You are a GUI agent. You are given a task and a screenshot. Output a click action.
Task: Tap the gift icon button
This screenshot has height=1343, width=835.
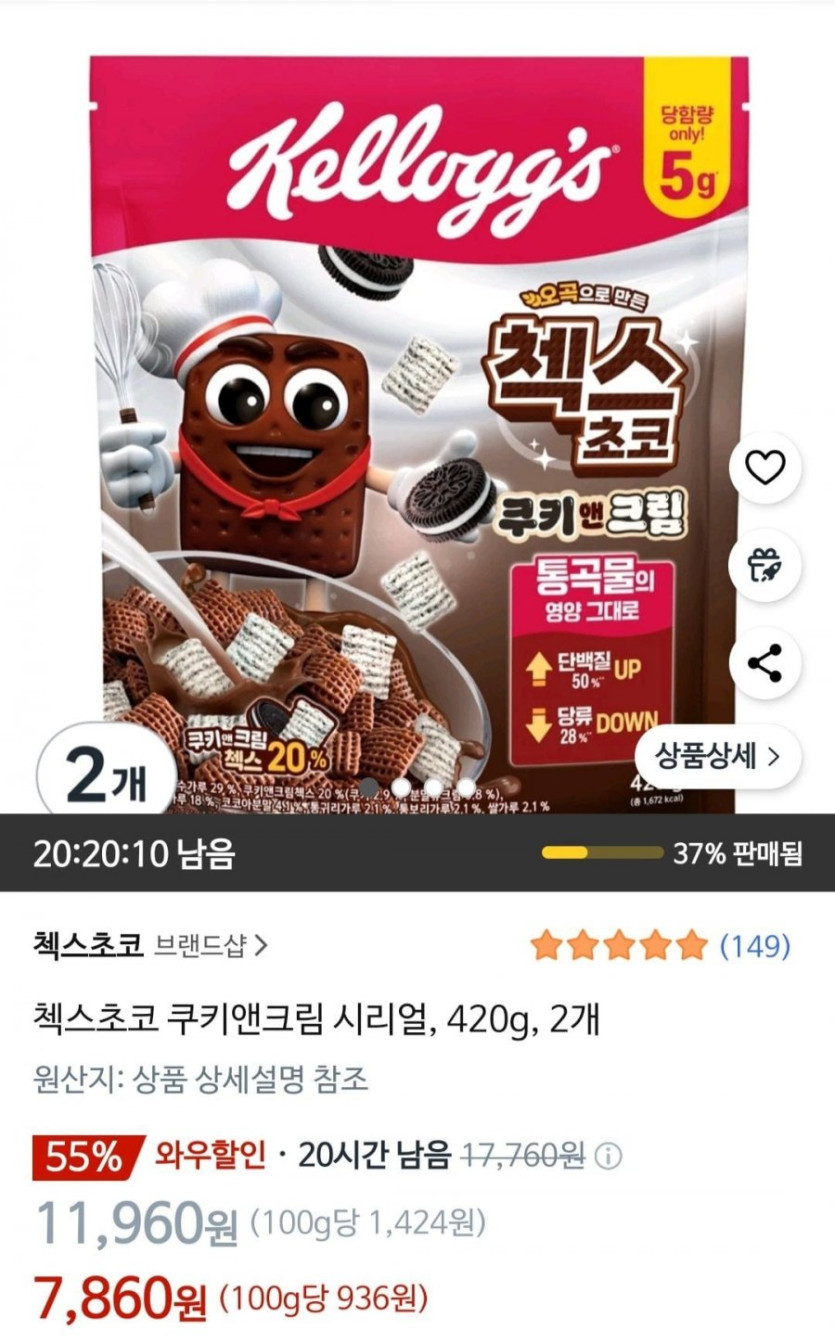(x=765, y=565)
